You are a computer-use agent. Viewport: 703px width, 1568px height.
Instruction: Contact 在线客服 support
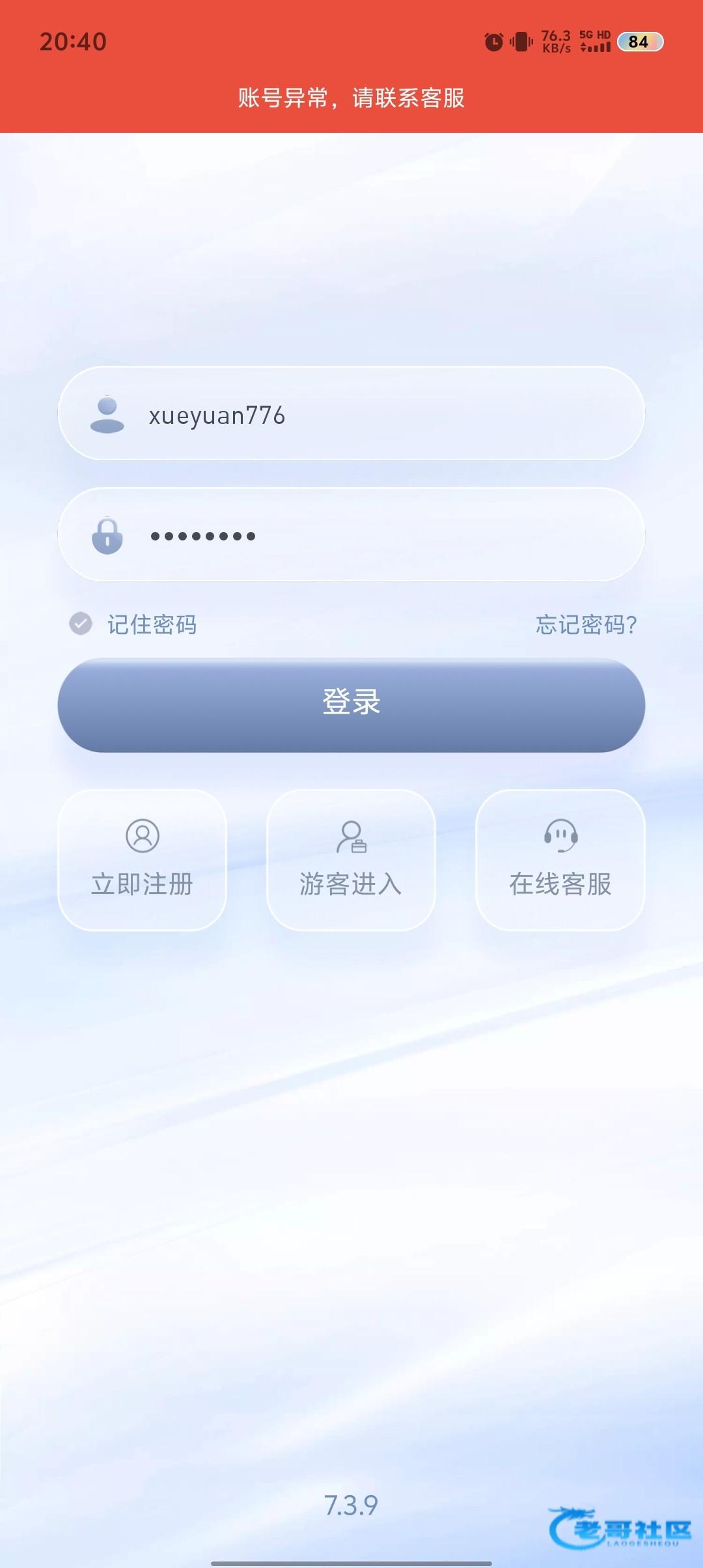point(560,860)
